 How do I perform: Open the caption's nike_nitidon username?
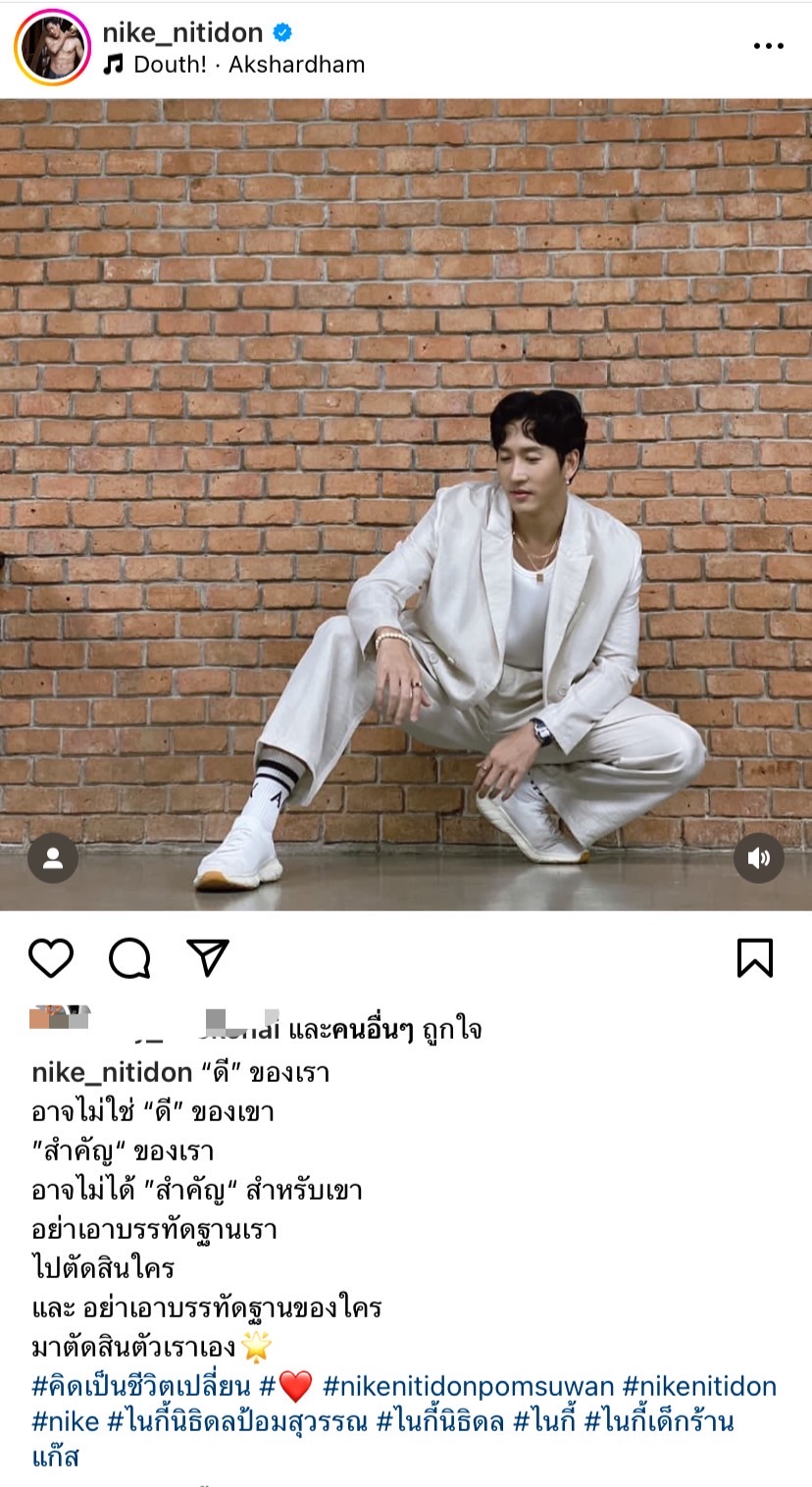point(112,1072)
